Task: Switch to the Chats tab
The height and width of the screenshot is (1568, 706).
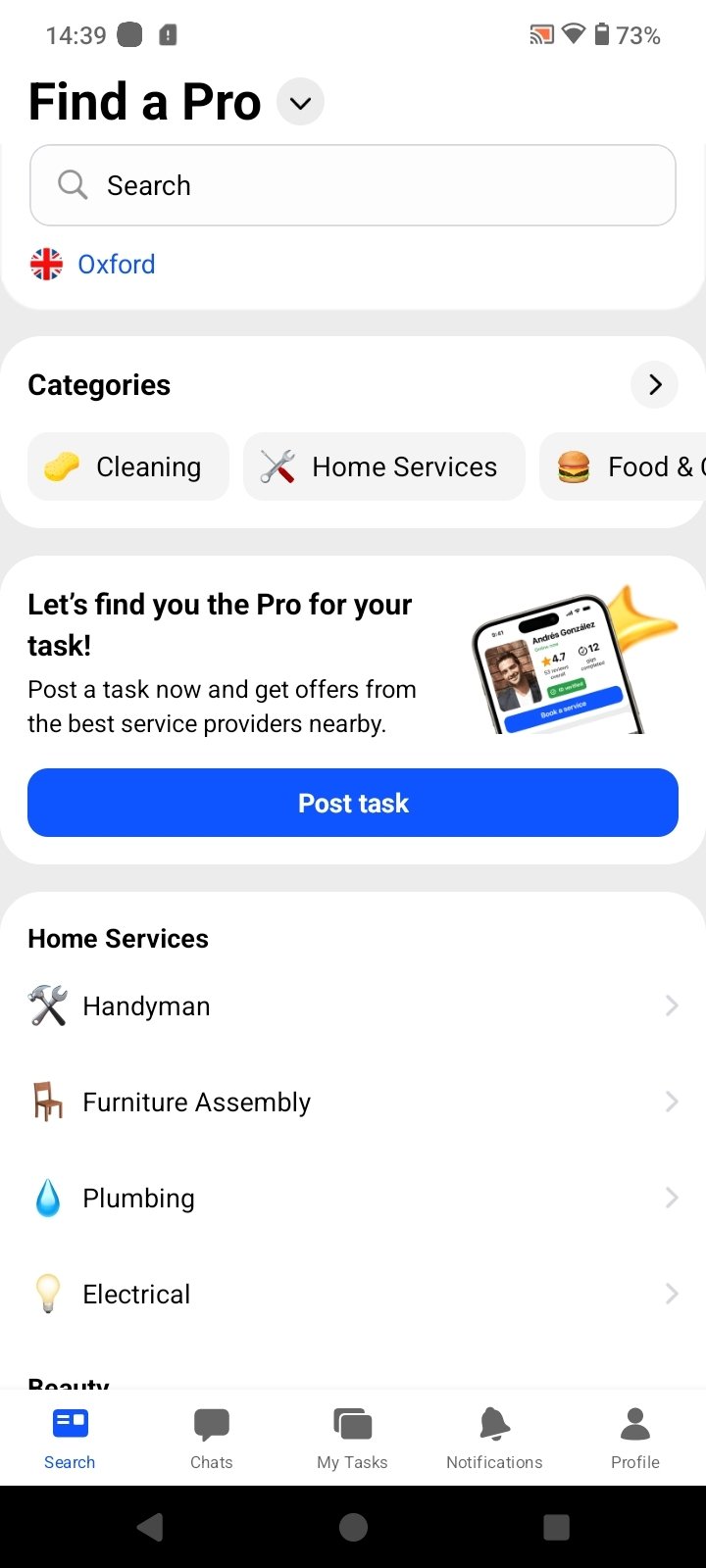Action: coord(212,1438)
